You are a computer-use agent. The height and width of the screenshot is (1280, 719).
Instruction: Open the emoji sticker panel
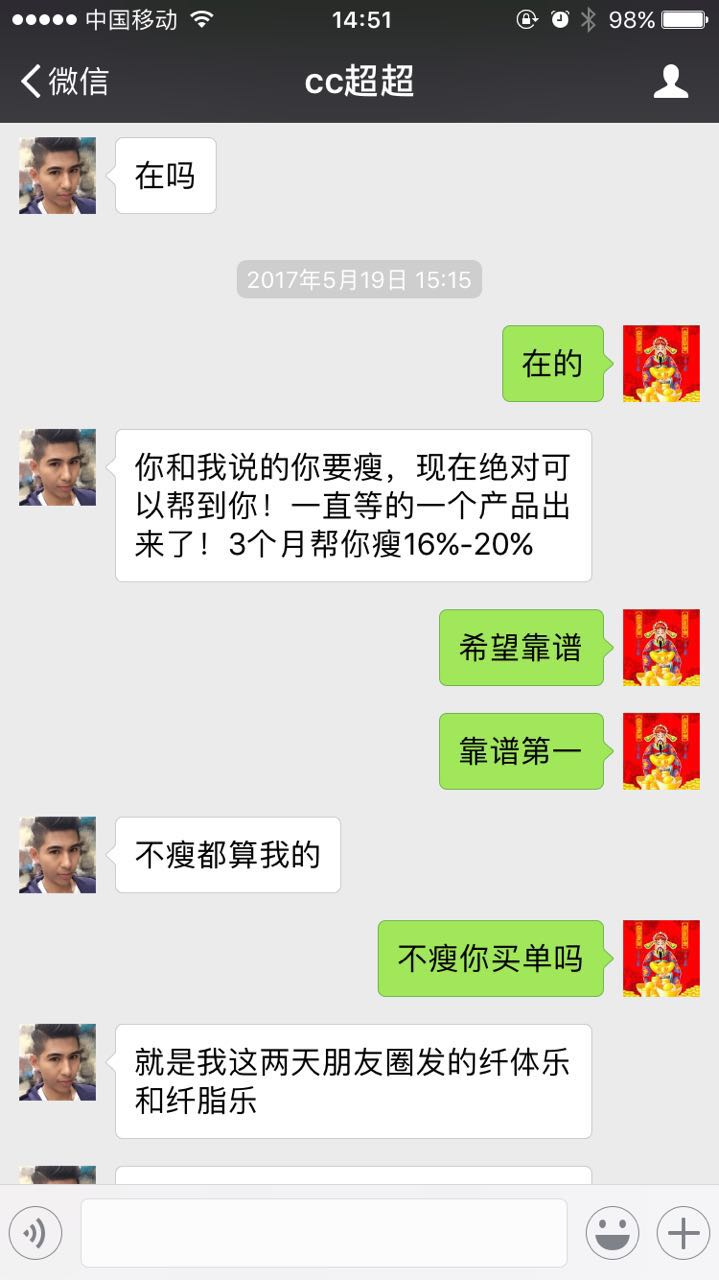(612, 1233)
